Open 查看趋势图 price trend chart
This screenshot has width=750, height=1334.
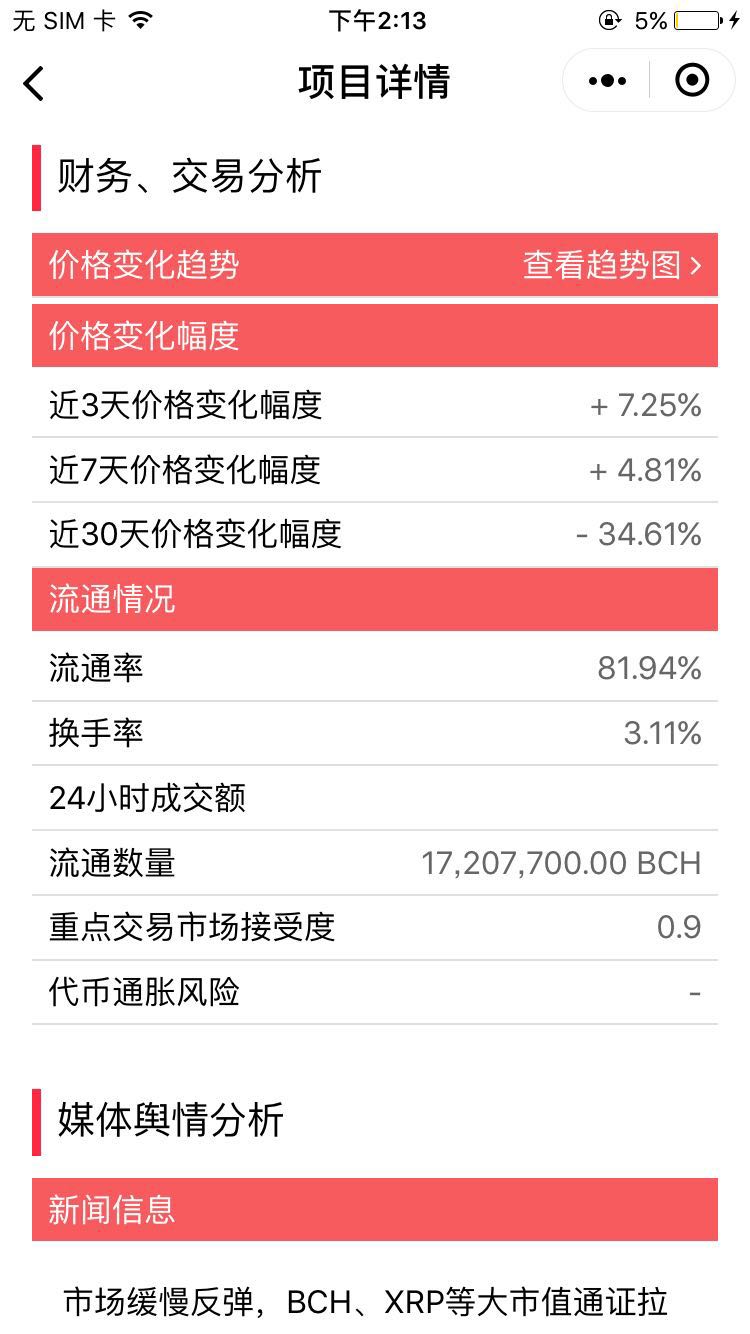[612, 265]
